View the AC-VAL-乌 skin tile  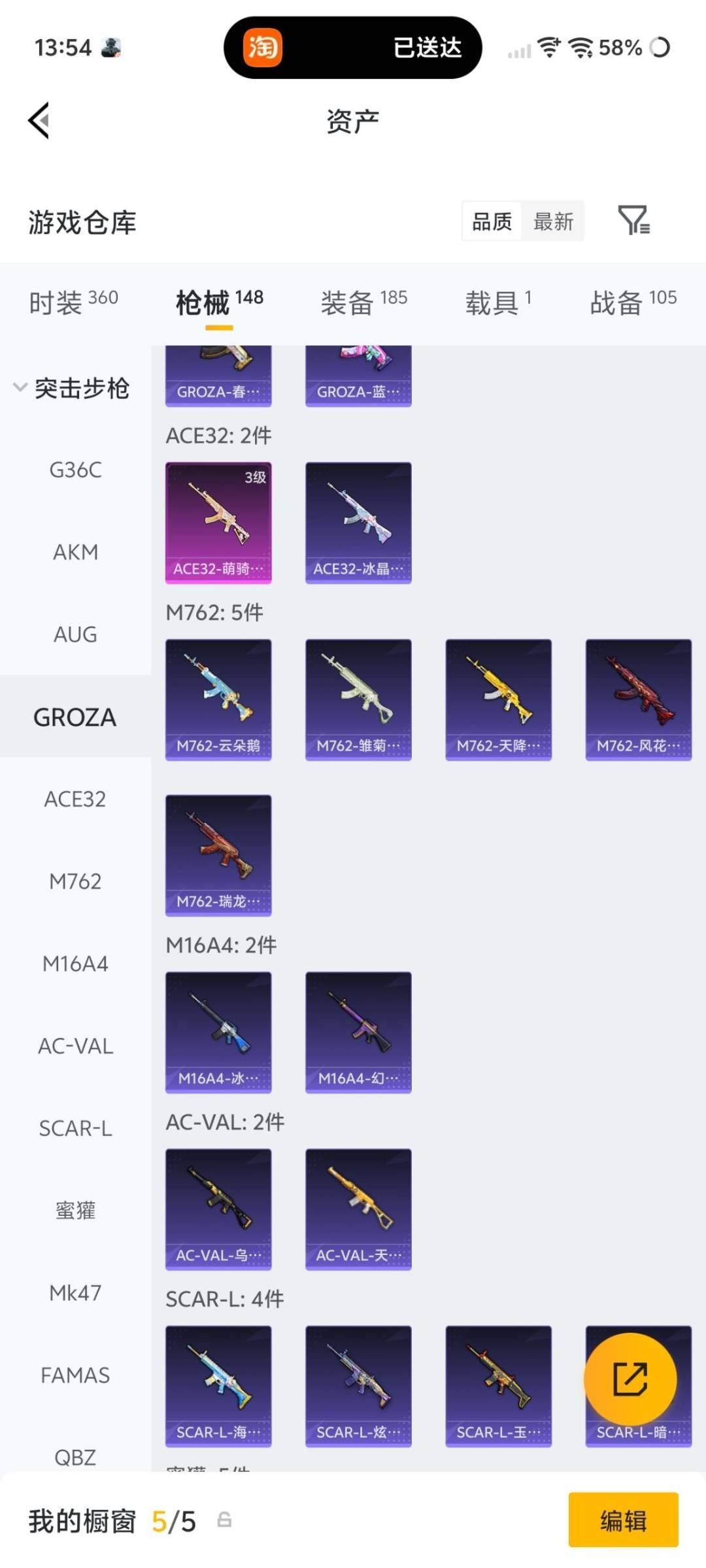tap(218, 1209)
